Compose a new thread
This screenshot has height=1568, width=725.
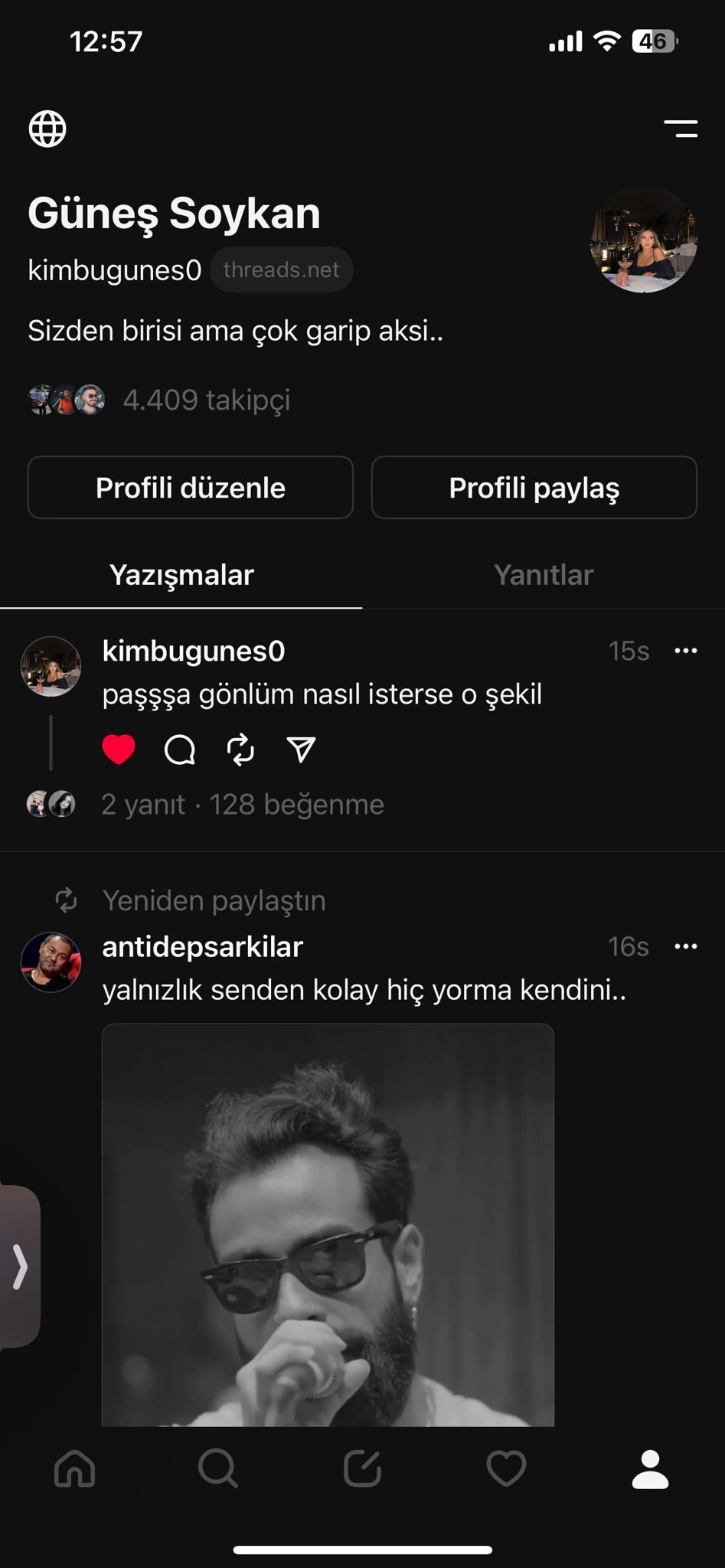(362, 1468)
